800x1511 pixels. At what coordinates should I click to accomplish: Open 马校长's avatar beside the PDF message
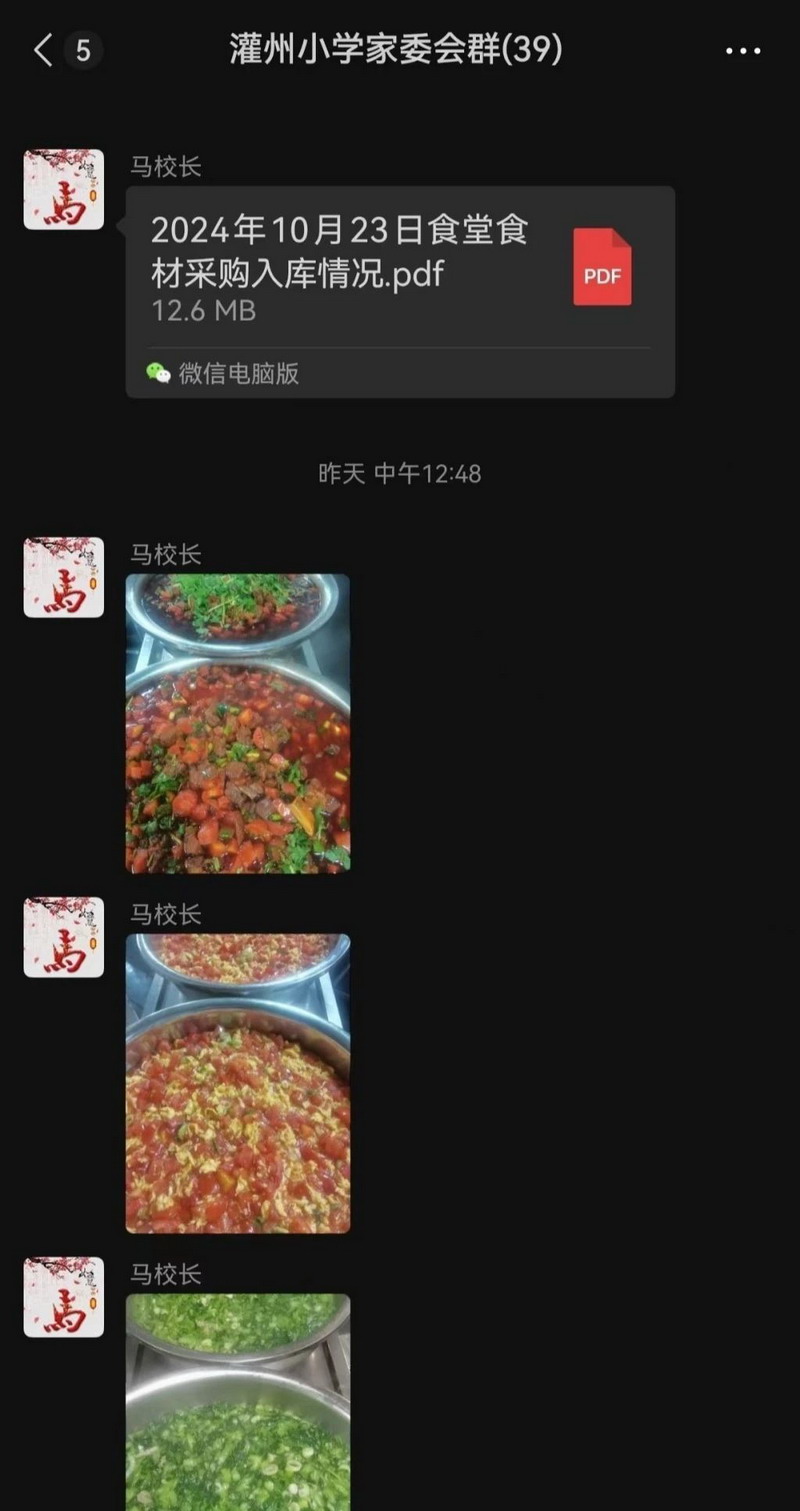[x=64, y=190]
